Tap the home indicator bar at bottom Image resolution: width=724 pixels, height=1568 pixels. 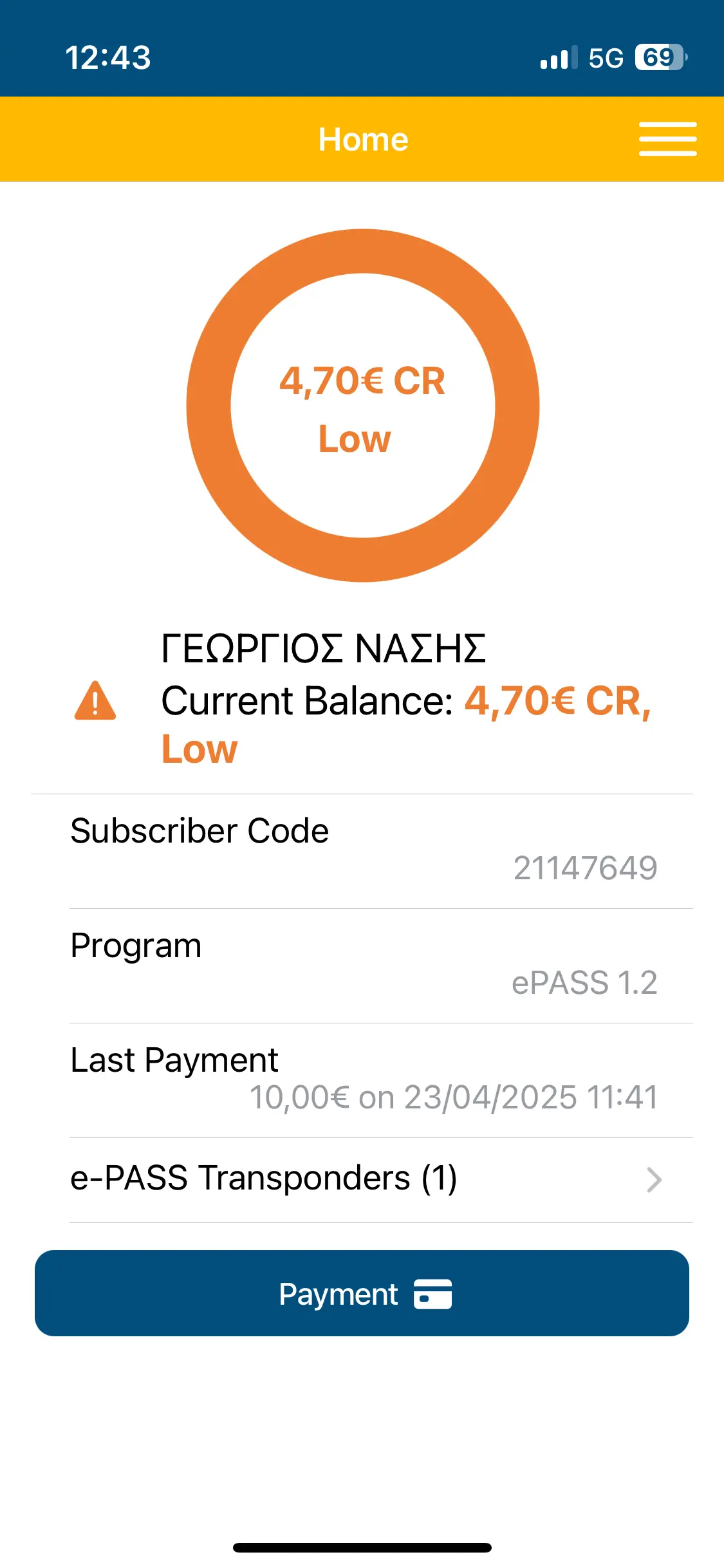(x=362, y=1547)
